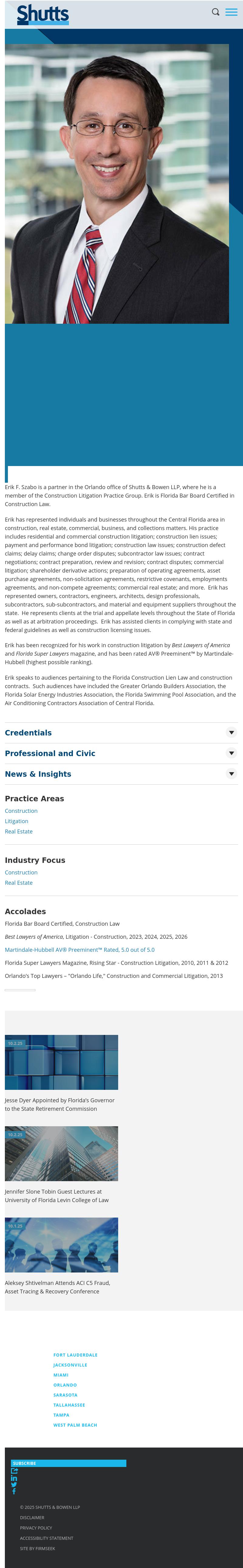This screenshot has width=243, height=1568.
Task: Tap the Subscribe button
Action: (x=68, y=1463)
